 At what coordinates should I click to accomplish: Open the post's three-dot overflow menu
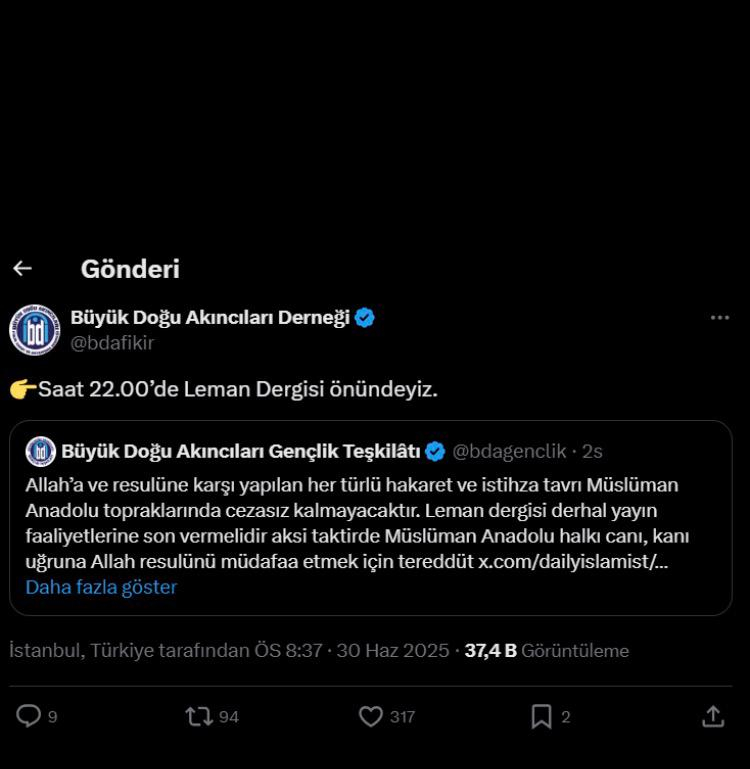(x=719, y=318)
